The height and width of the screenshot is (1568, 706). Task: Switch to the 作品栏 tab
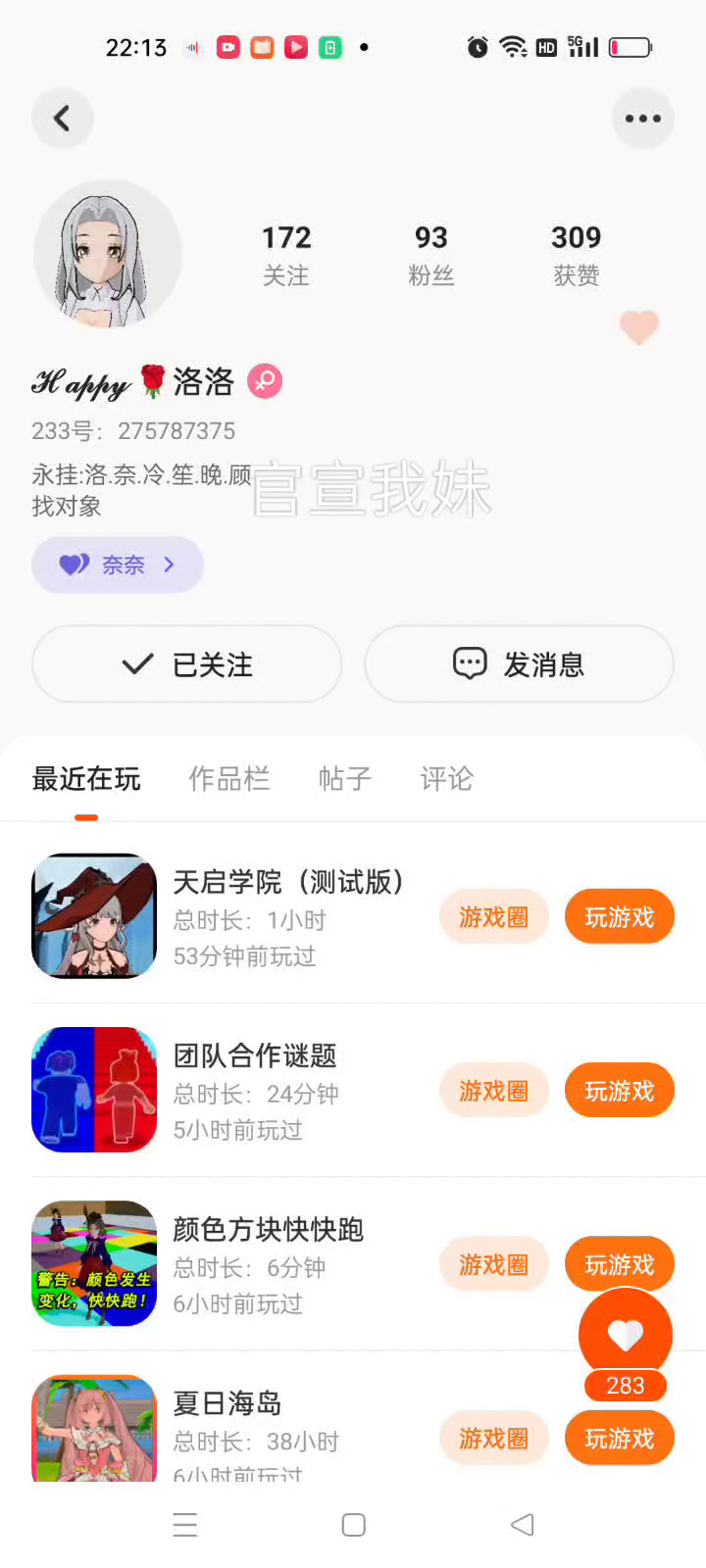coord(228,779)
